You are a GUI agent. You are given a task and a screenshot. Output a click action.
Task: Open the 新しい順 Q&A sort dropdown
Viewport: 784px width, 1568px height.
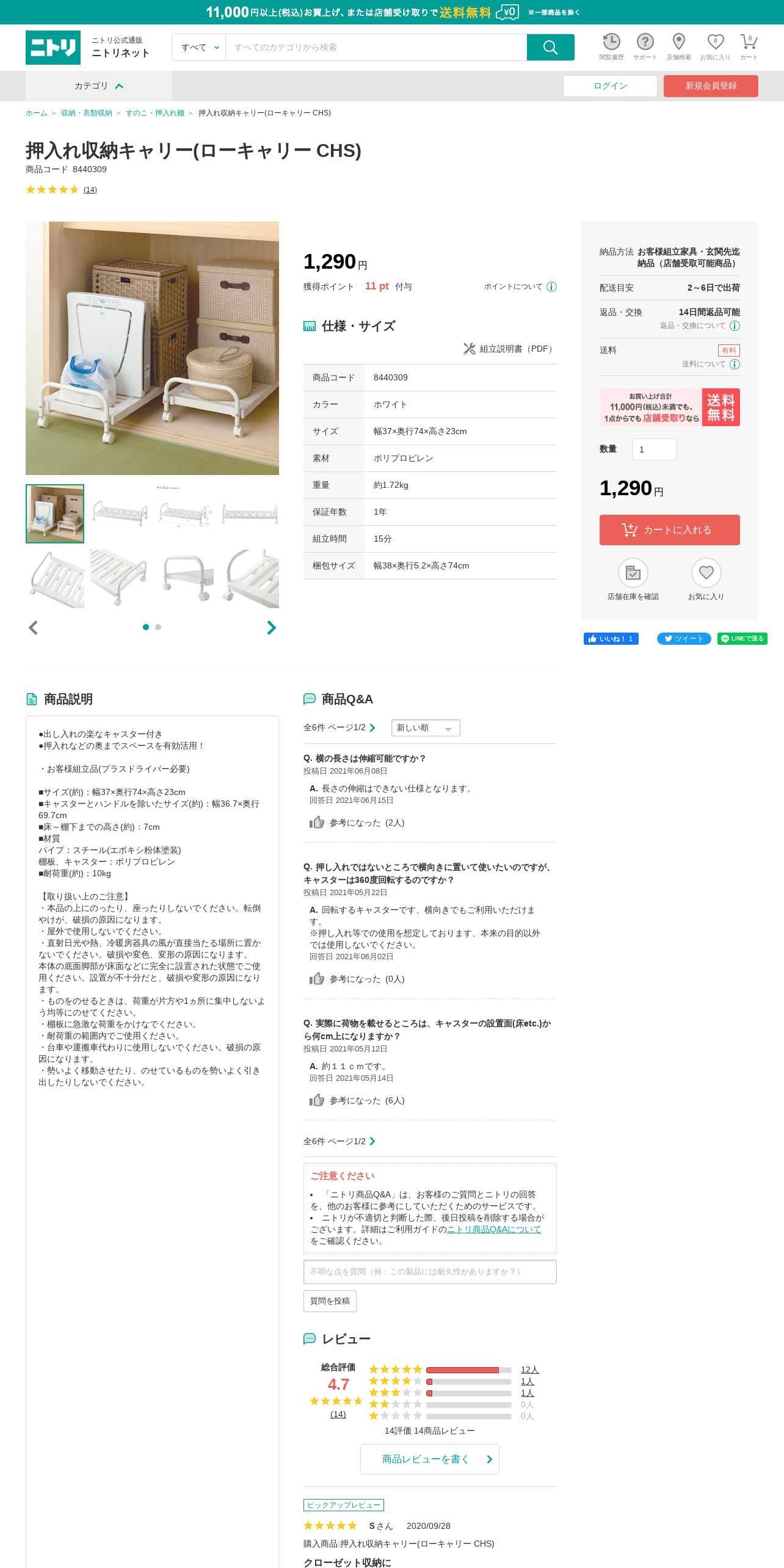click(x=426, y=728)
